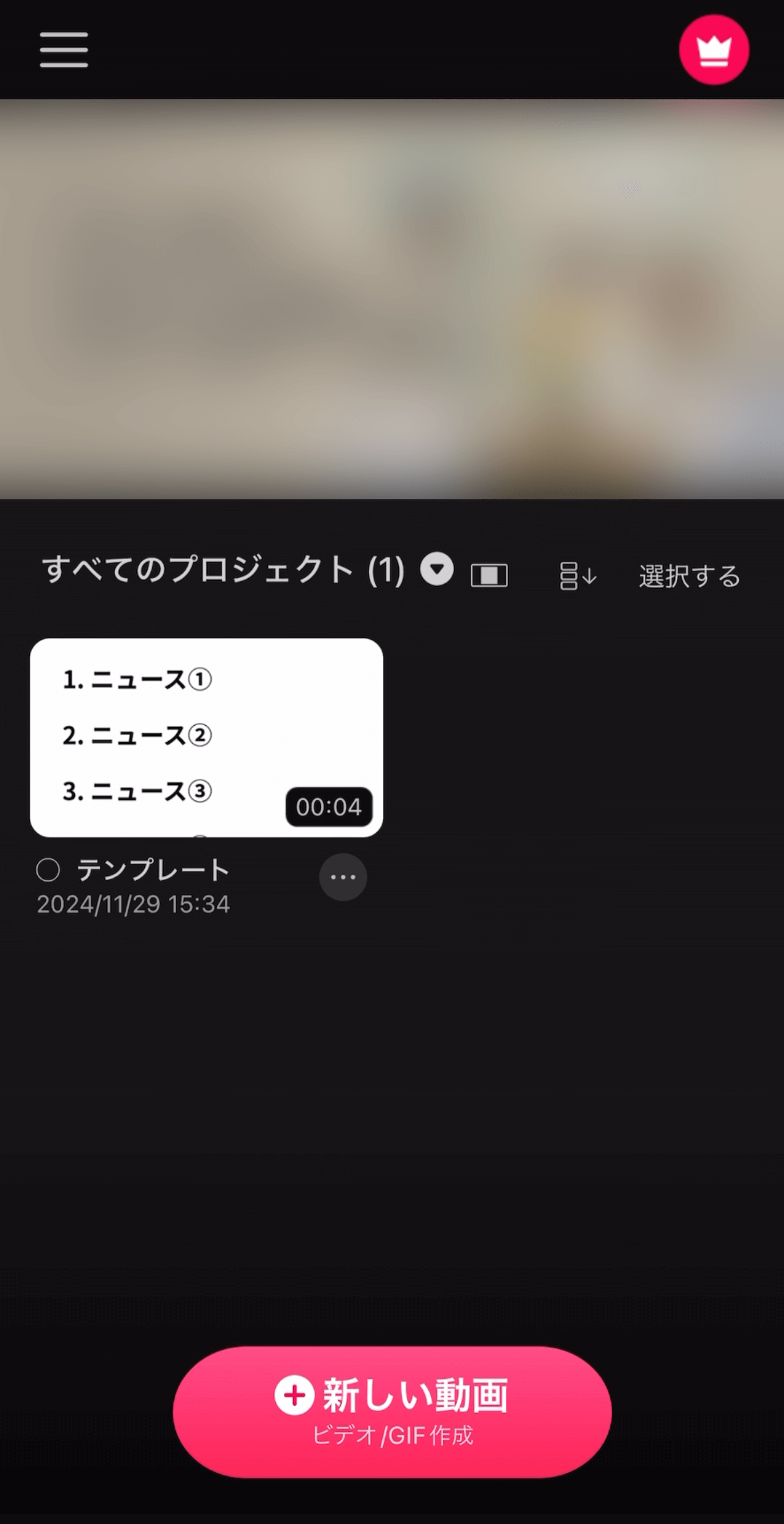Expand the すべてのプロジェクト dropdown

(437, 569)
